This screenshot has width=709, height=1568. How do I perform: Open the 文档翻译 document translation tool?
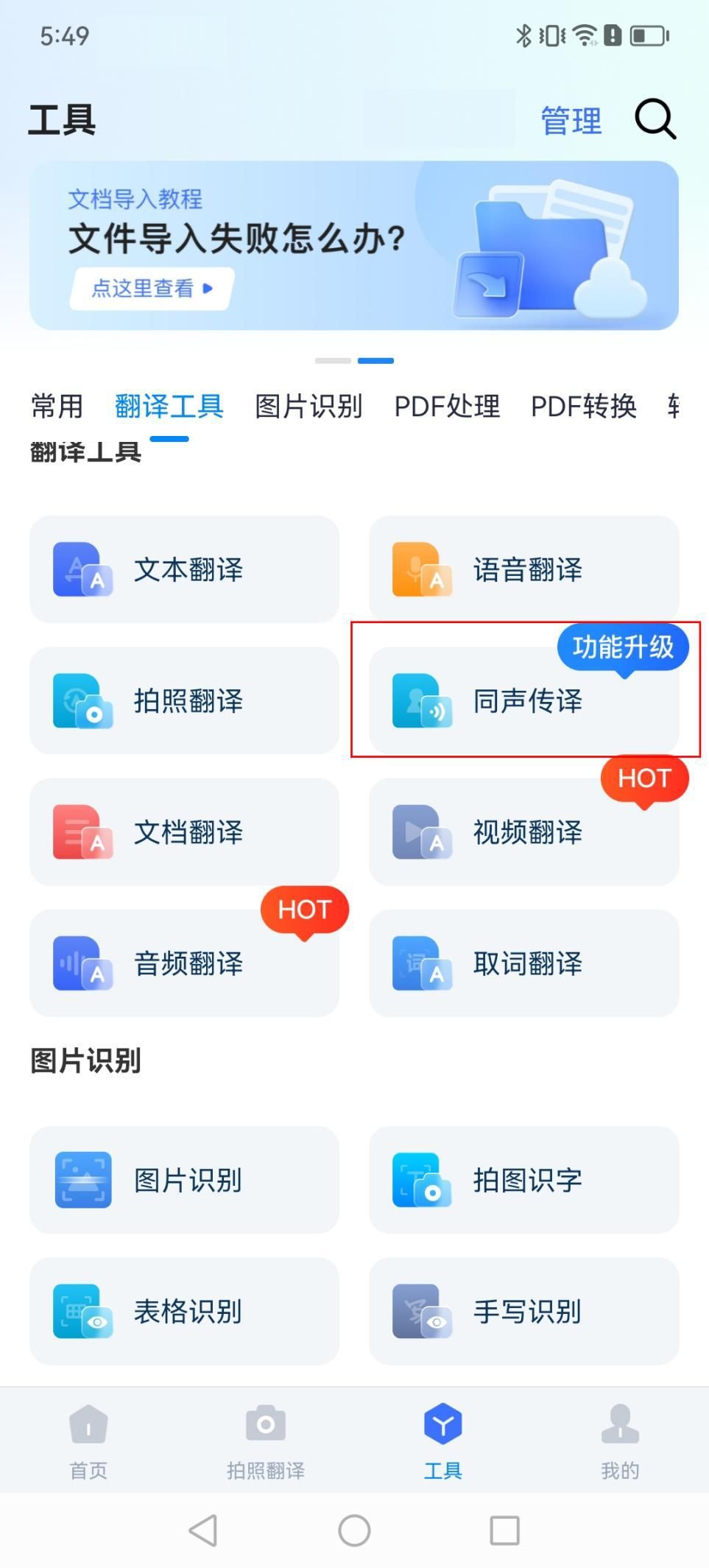(x=184, y=832)
